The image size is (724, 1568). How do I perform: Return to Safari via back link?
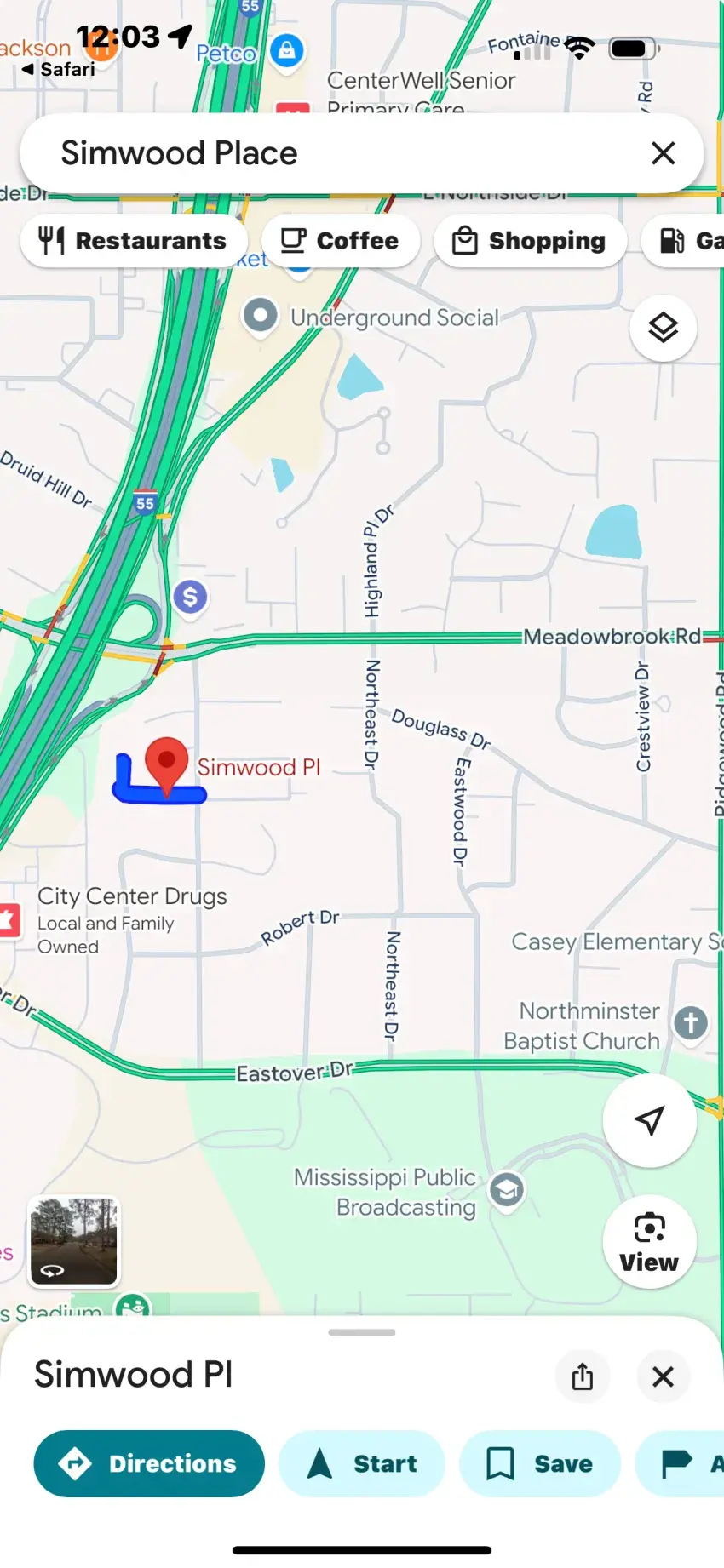[x=60, y=70]
